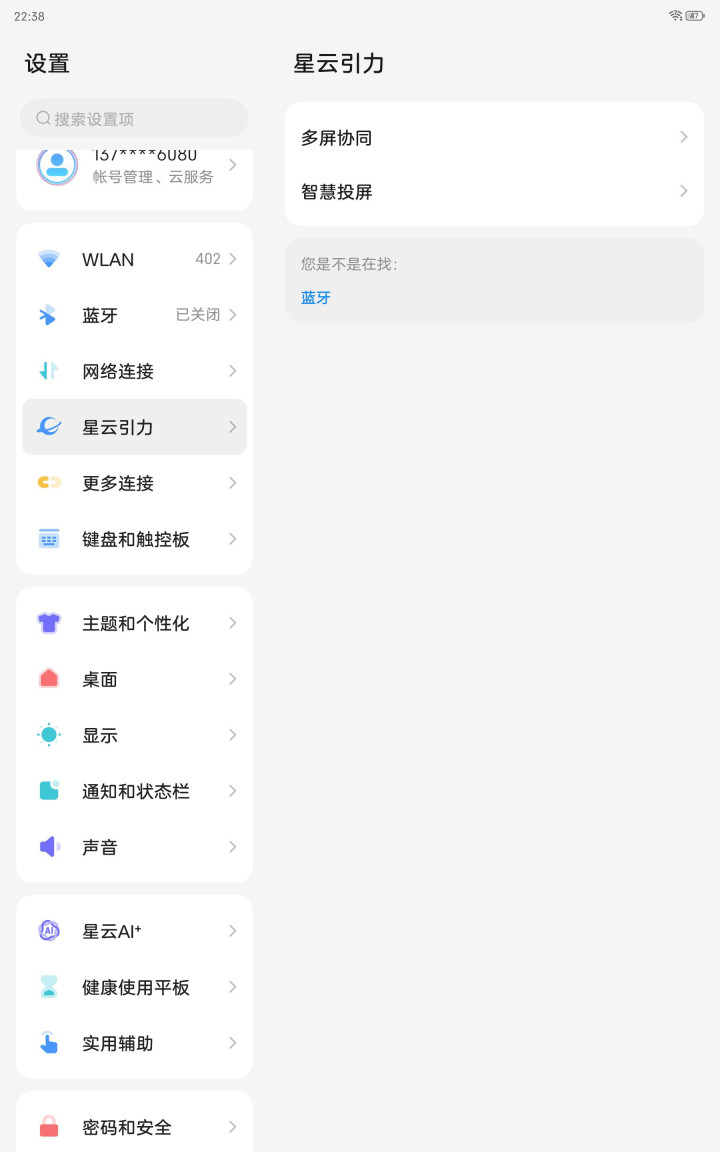Open 主题和个性化 settings
This screenshot has width=720, height=1152.
click(134, 623)
